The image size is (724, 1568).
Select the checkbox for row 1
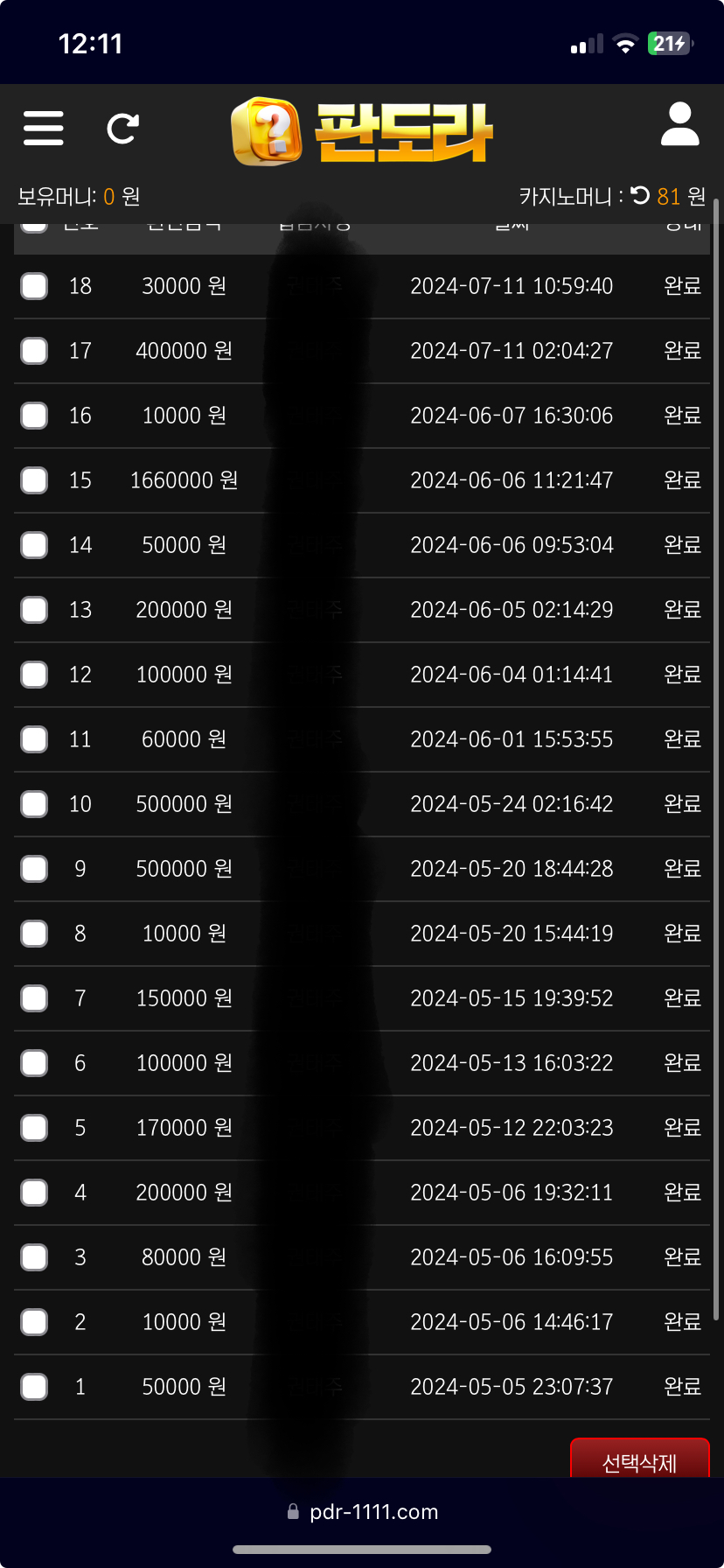(x=34, y=1387)
